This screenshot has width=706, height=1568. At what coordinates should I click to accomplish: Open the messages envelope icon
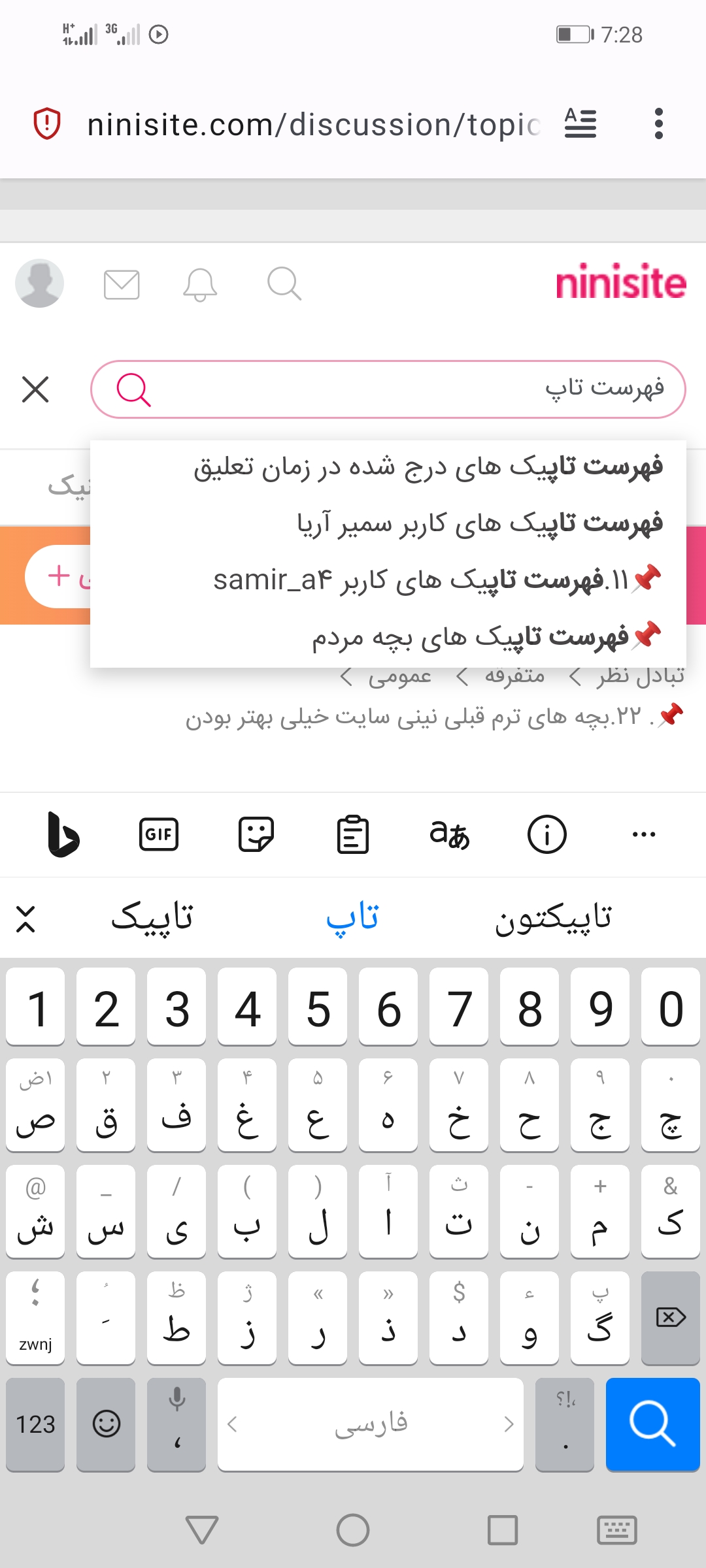122,284
